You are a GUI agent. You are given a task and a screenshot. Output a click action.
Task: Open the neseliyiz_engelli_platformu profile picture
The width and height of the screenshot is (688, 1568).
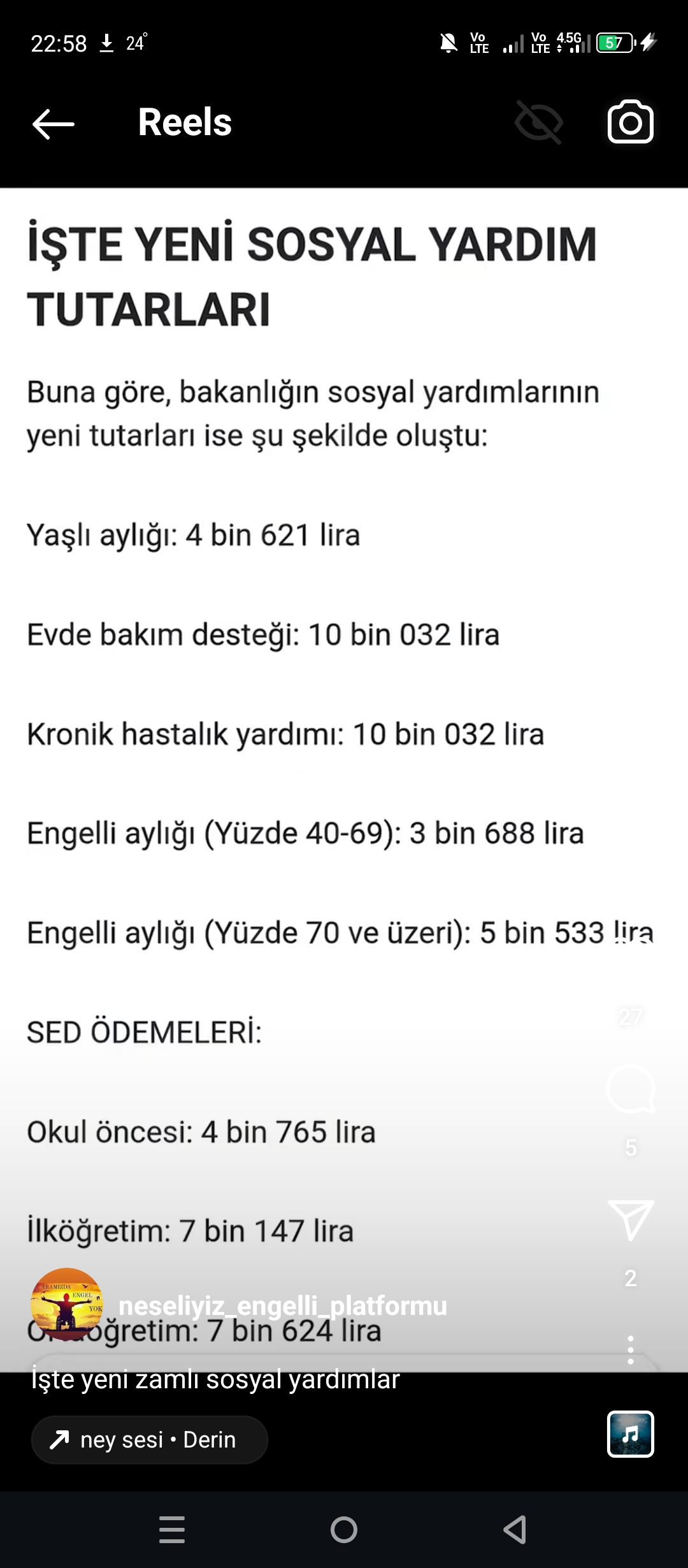67,1304
